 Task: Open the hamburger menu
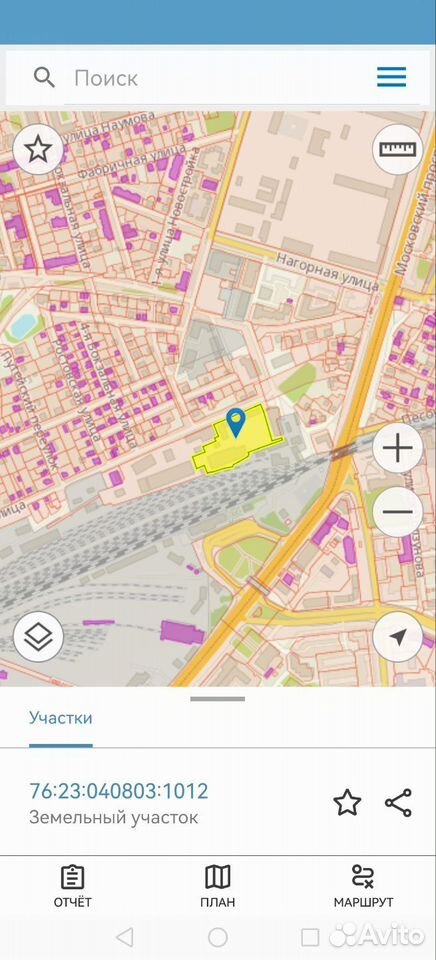pyautogui.click(x=391, y=77)
